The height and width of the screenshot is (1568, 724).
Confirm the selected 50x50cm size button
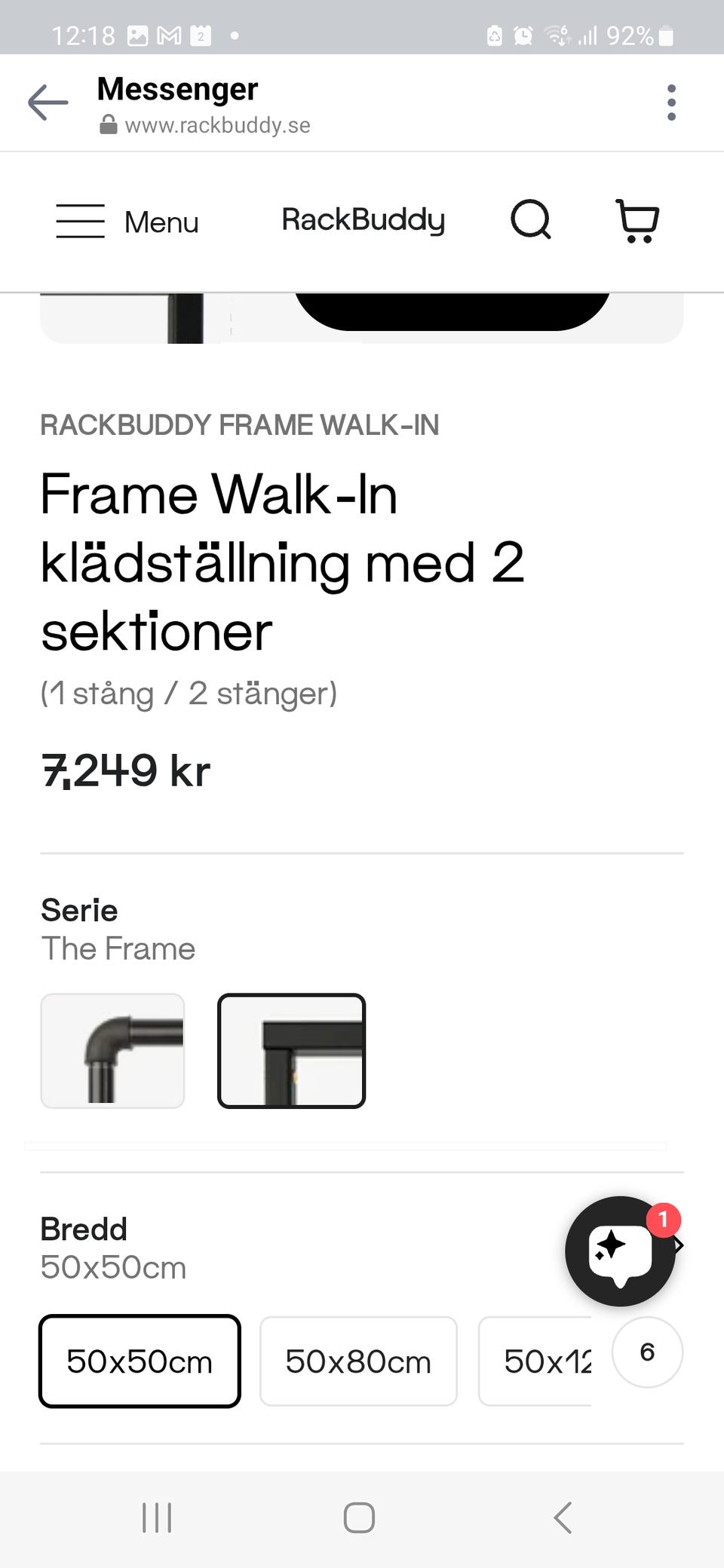click(139, 1362)
